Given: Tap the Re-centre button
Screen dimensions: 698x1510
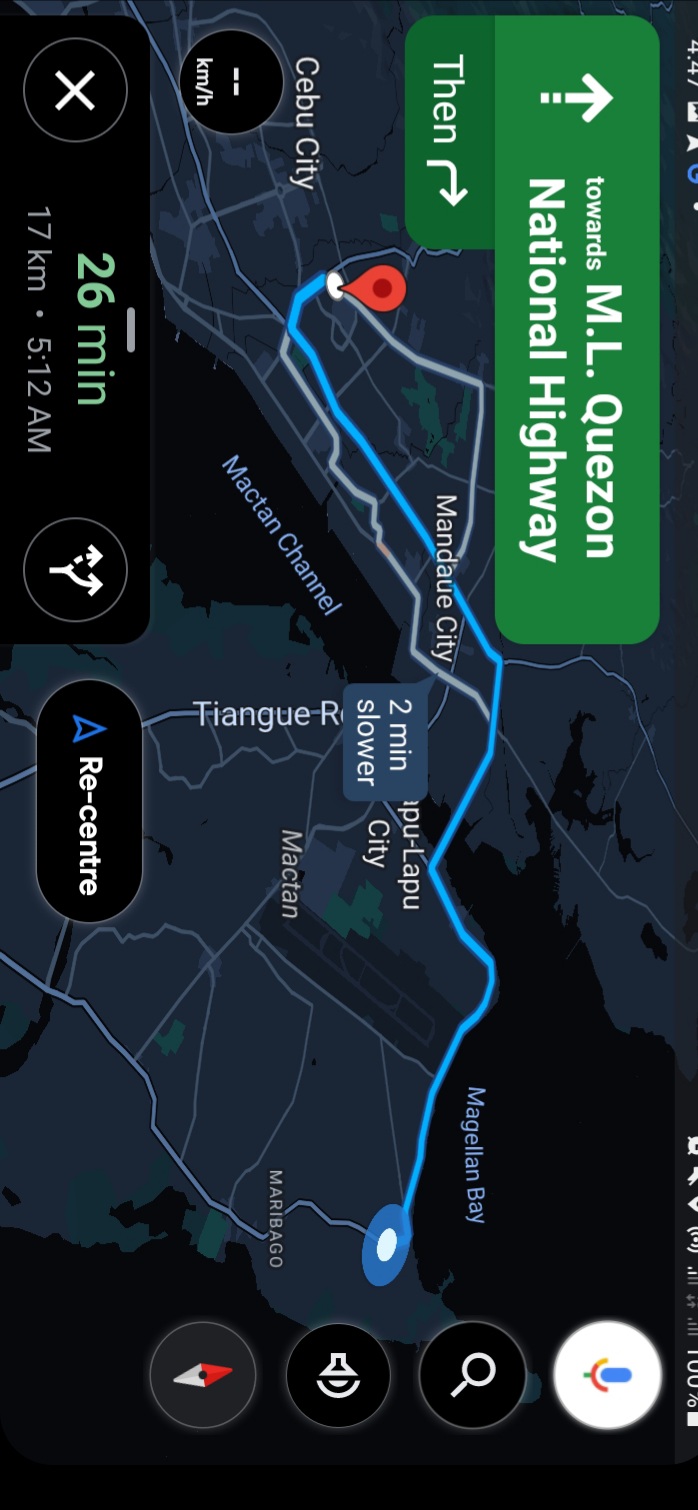Looking at the screenshot, I should tap(89, 800).
